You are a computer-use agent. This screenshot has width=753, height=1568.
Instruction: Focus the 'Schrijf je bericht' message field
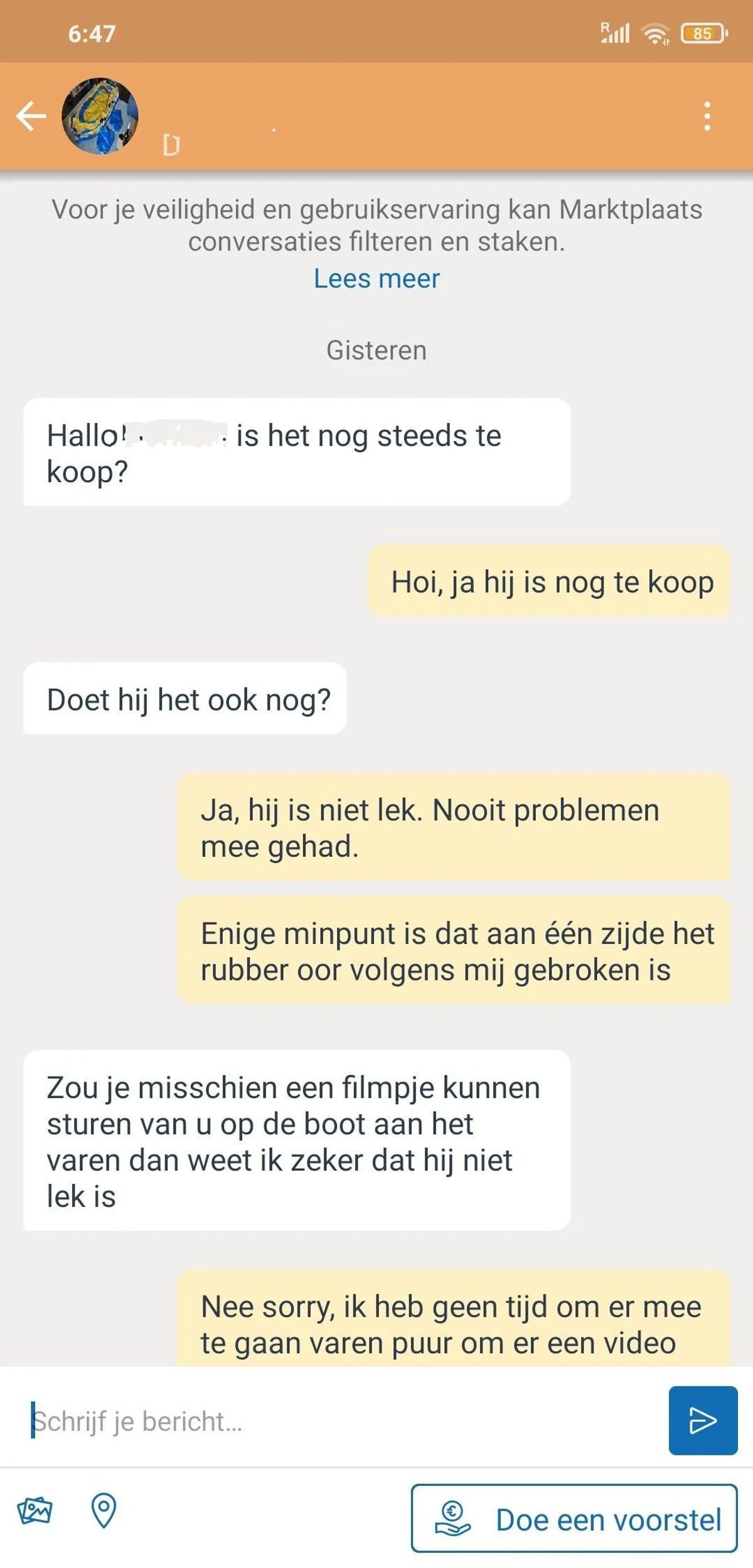[x=339, y=1420]
